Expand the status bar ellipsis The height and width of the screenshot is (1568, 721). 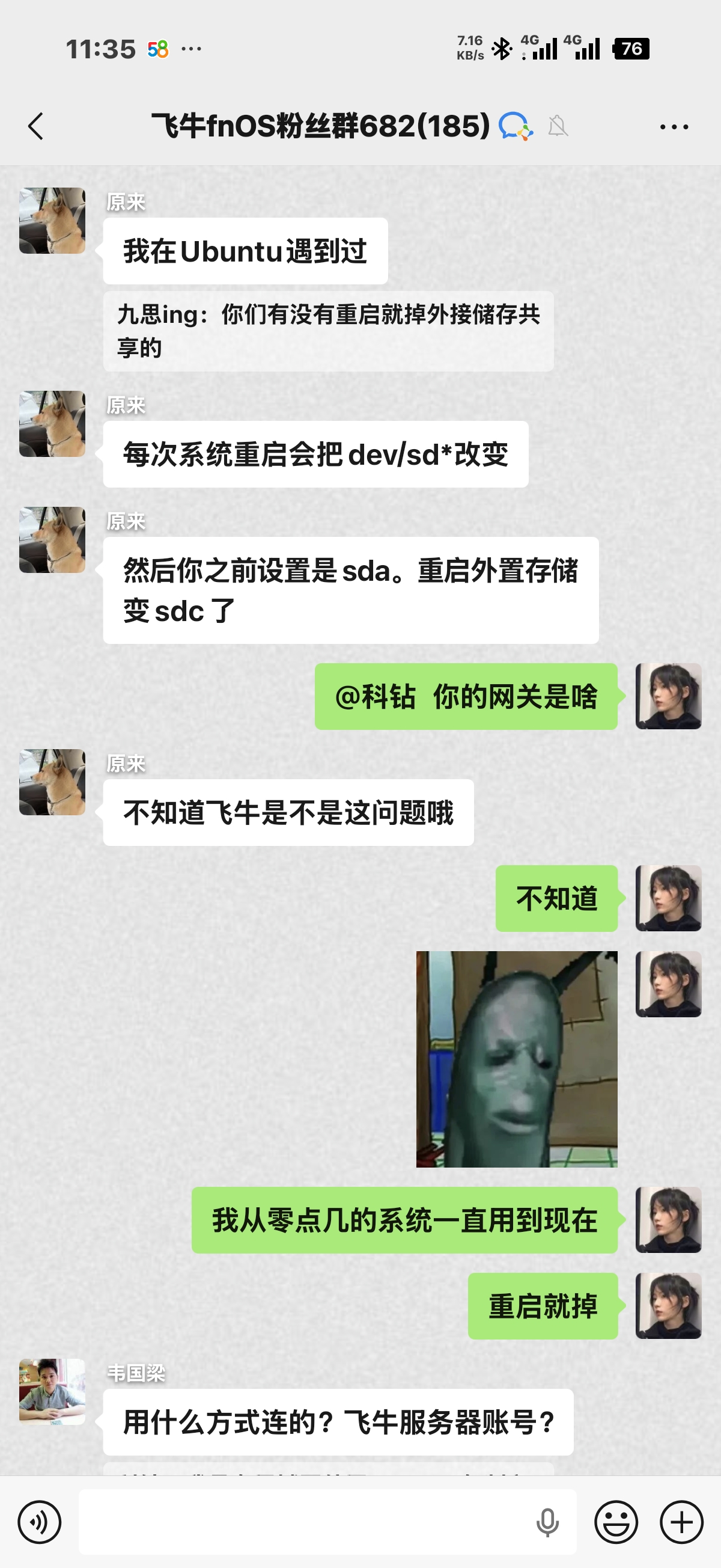(x=193, y=50)
